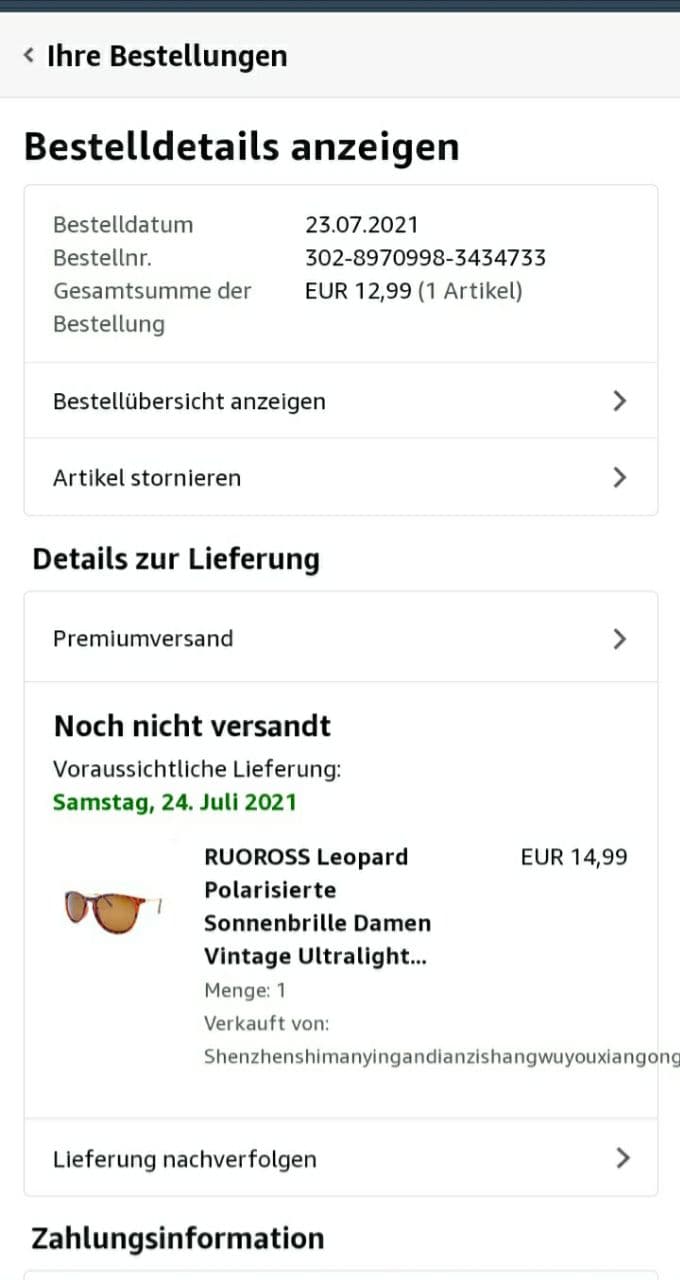Select Artikel stornieren to cancel the item

[340, 478]
